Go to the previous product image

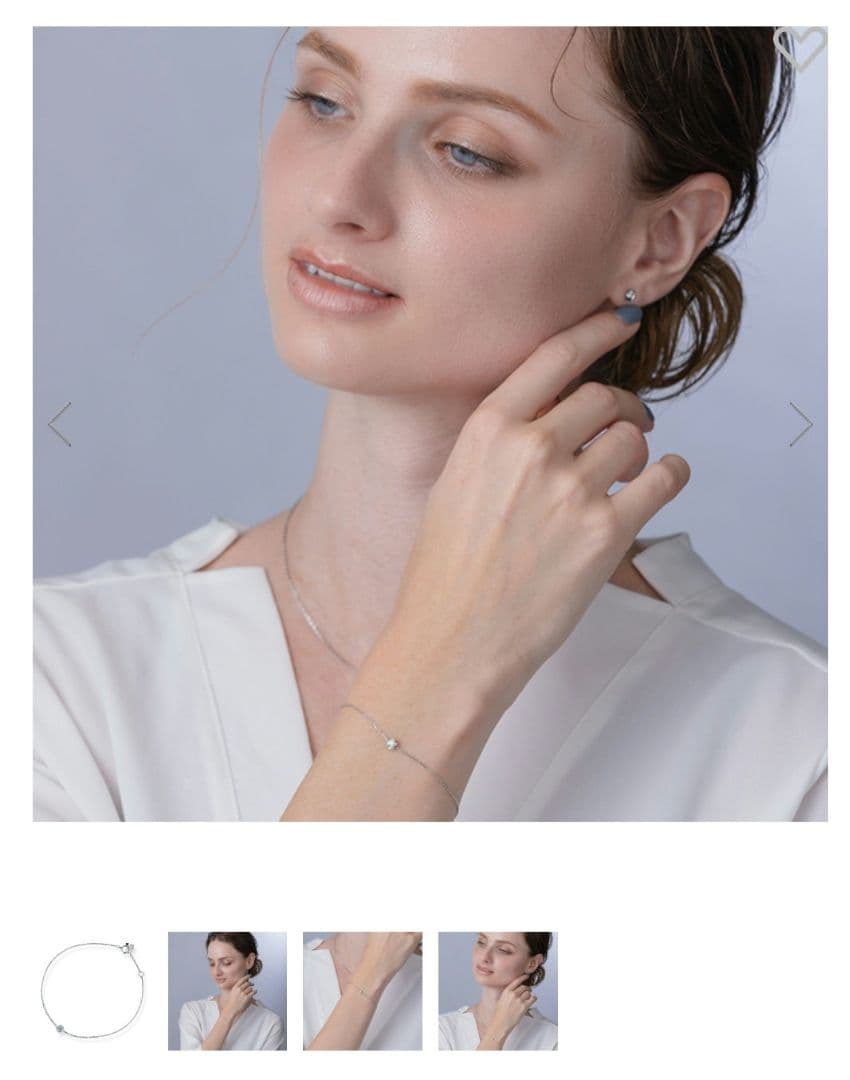click(x=60, y=424)
